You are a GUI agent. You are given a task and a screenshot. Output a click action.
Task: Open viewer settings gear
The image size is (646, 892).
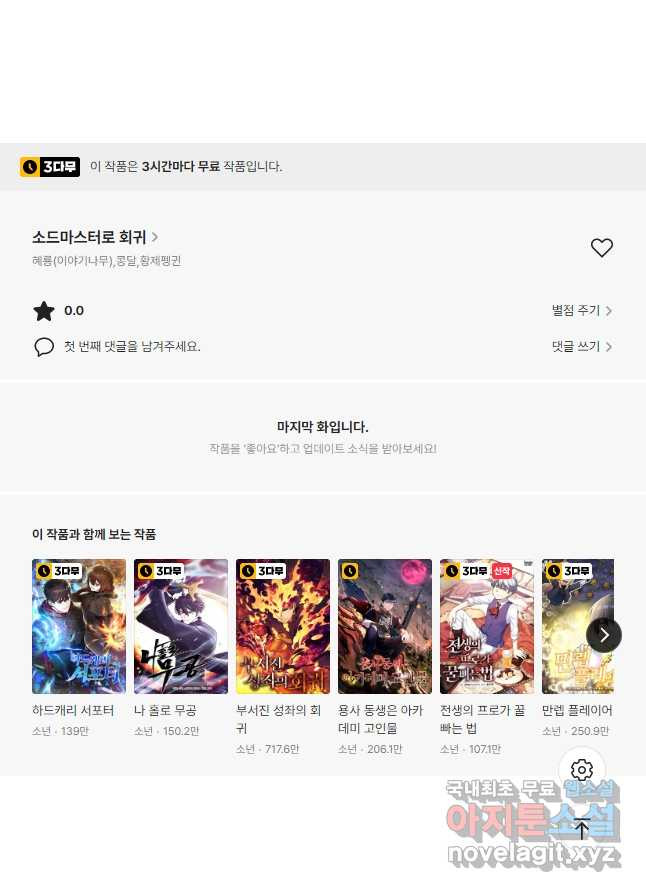(582, 770)
